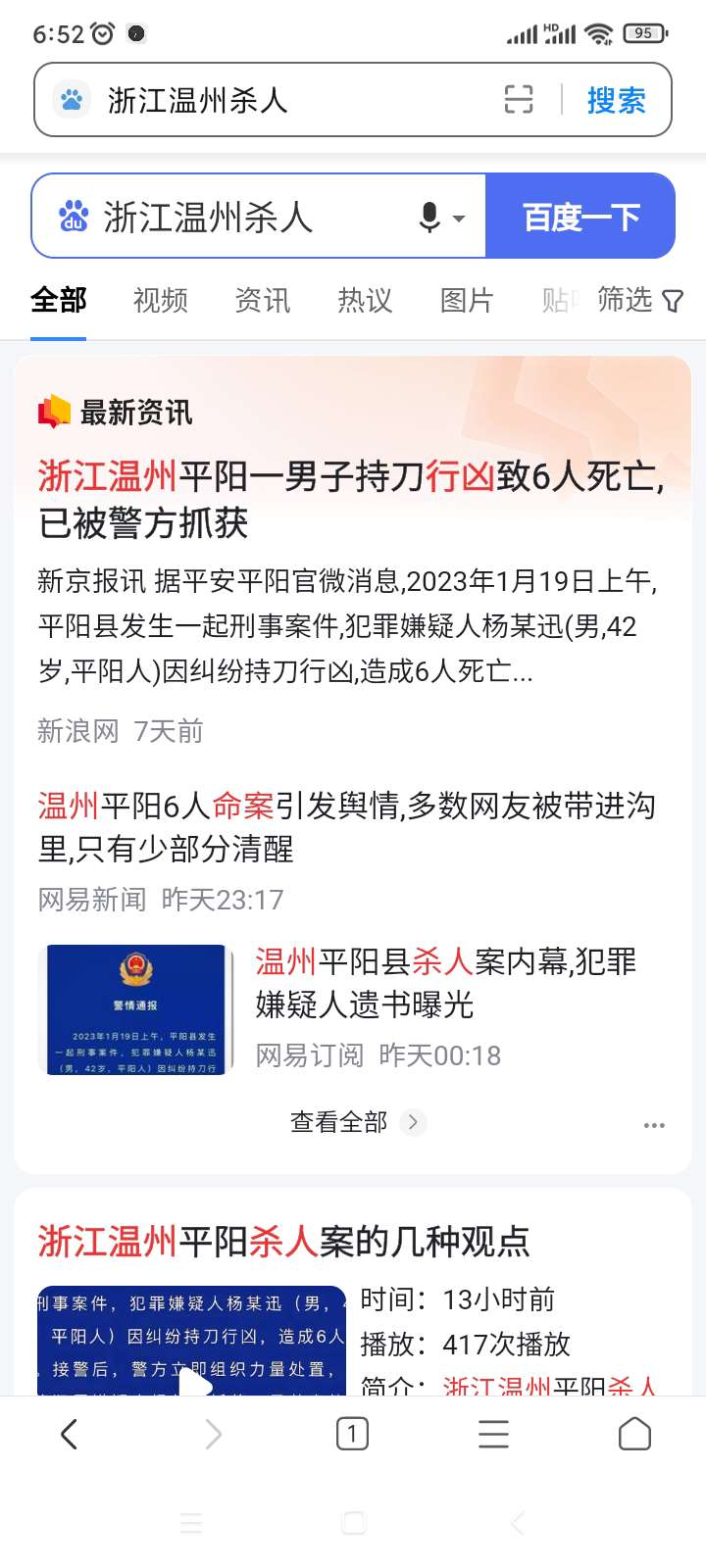Open the browser tabs switcher
This screenshot has height=1568, width=706.
click(352, 1435)
